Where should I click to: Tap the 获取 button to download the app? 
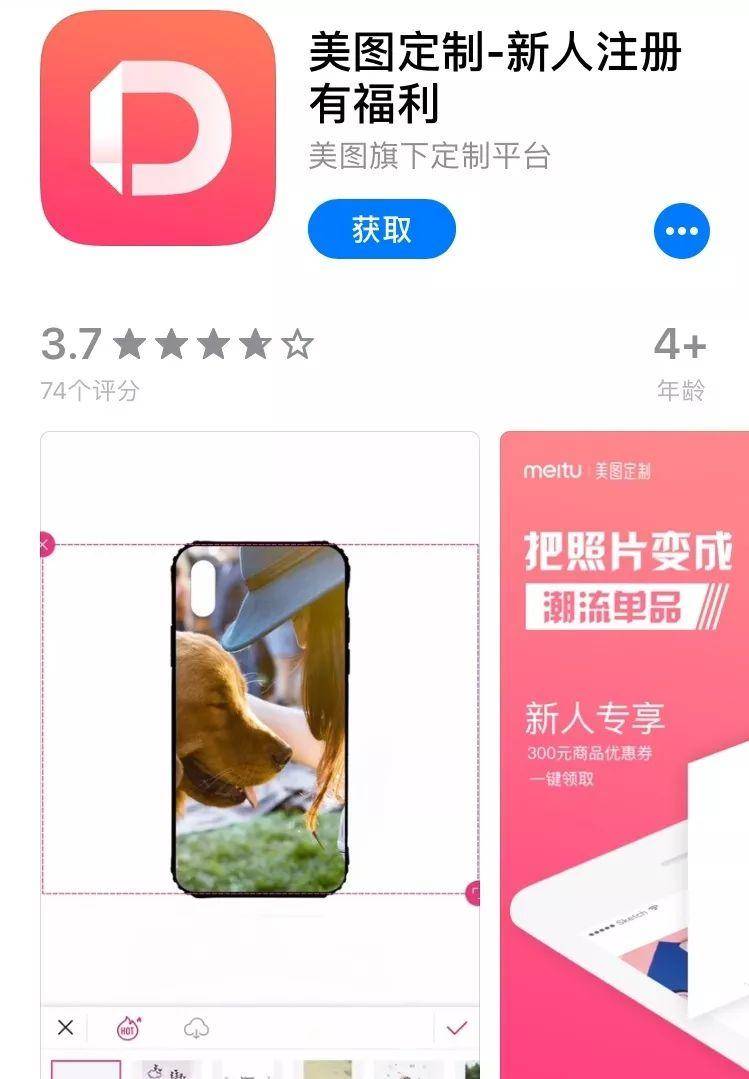pos(381,230)
